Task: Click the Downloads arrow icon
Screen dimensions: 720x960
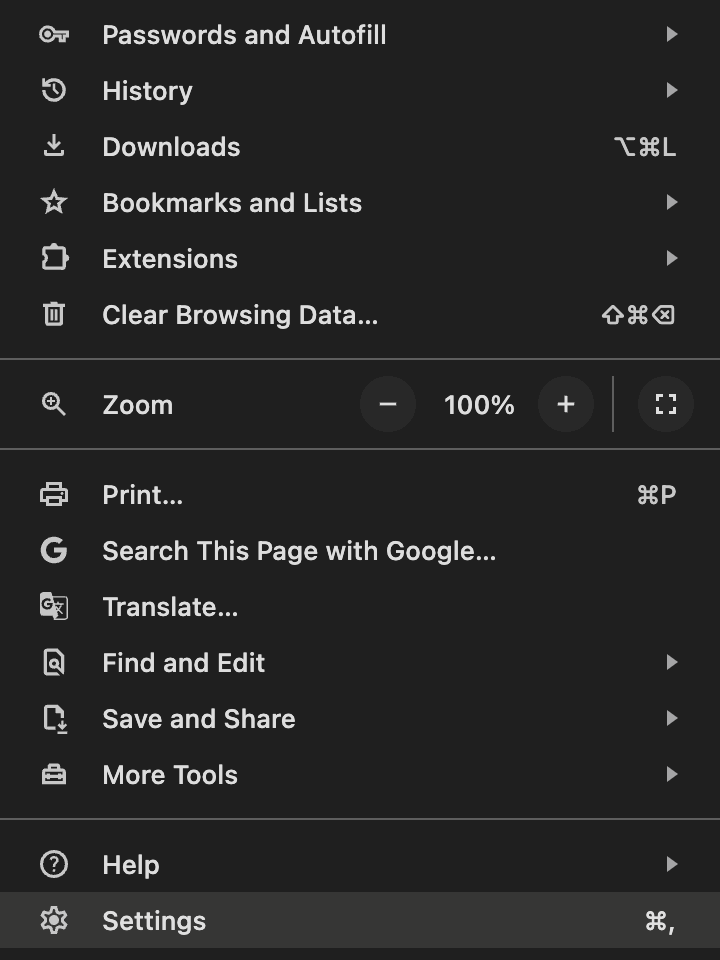Action: point(54,146)
